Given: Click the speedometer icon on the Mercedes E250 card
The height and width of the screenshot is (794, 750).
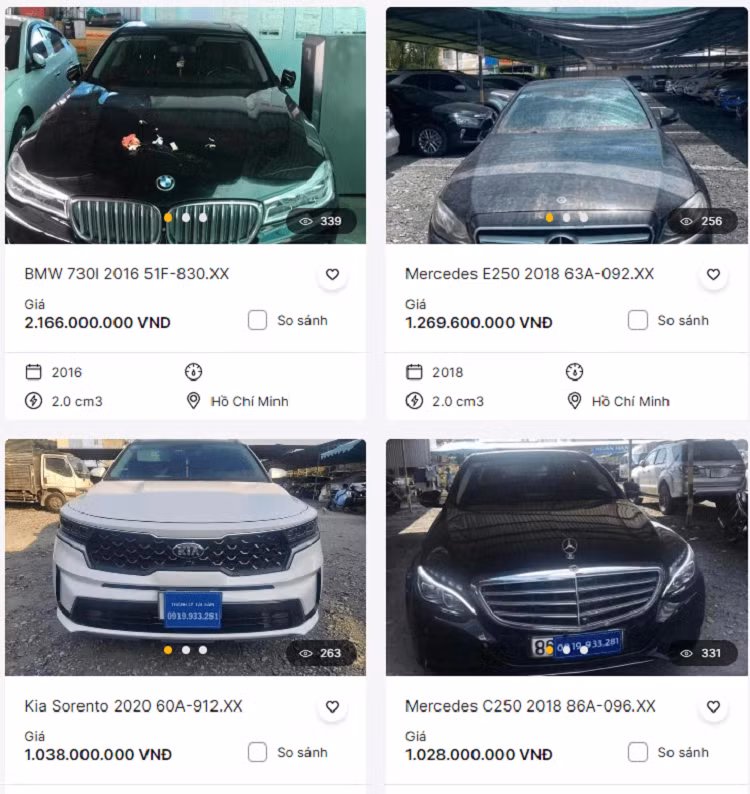Looking at the screenshot, I should coord(572,371).
